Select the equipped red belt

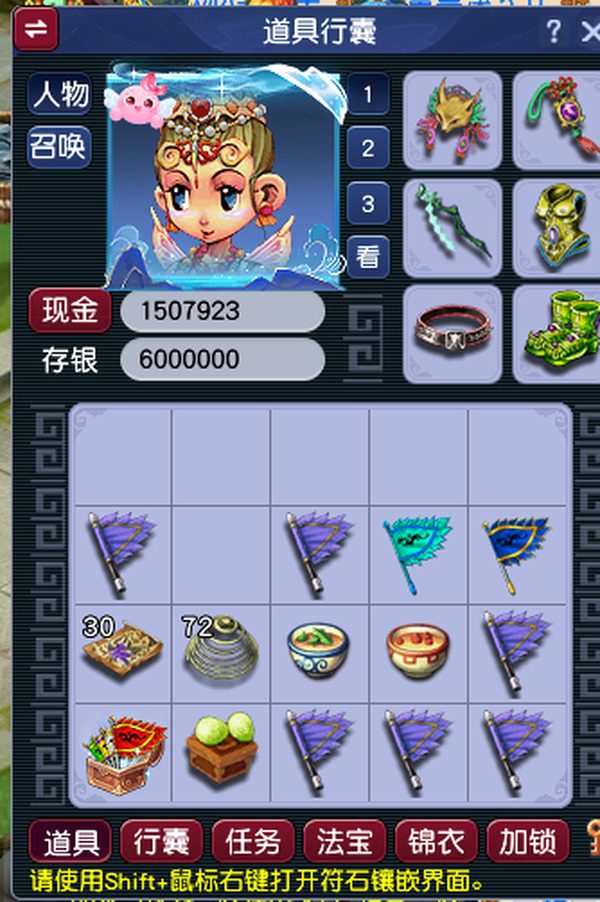click(x=453, y=334)
